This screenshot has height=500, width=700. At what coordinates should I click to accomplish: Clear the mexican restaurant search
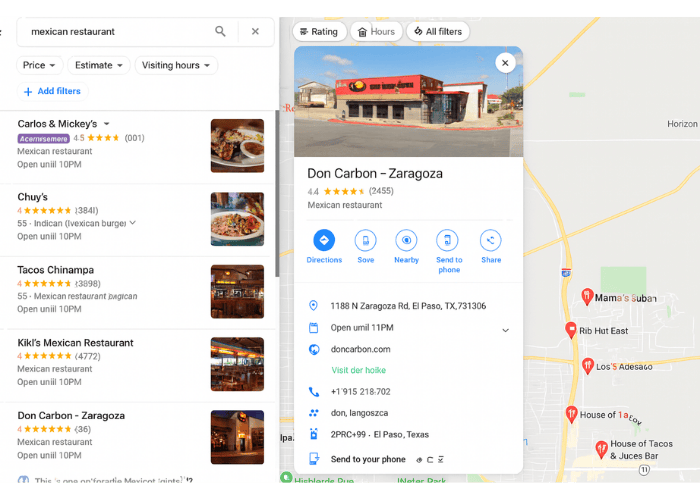tap(255, 31)
